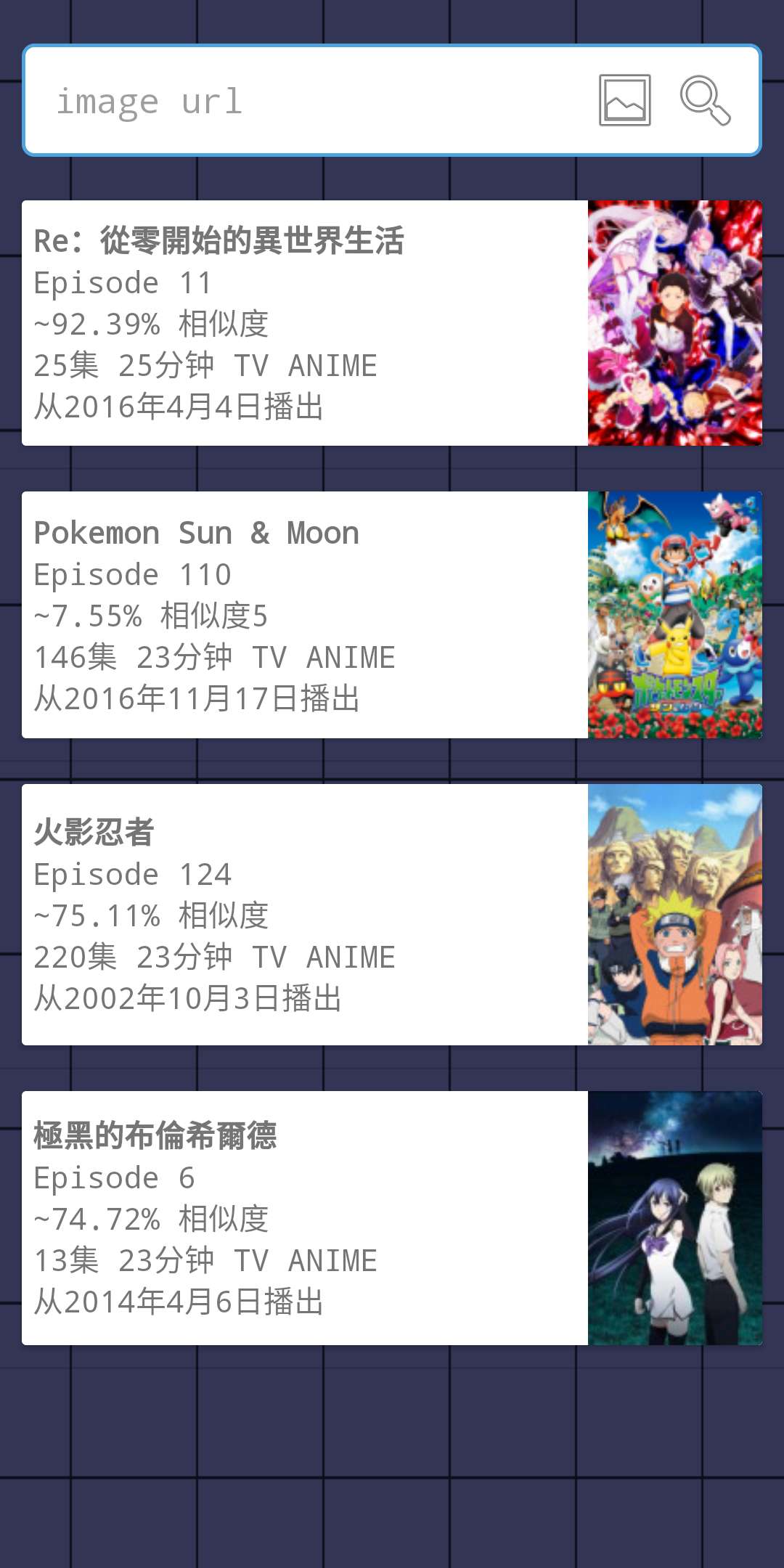Viewport: 784px width, 1568px height.
Task: Tap the magnifier search icon
Action: tap(704, 100)
